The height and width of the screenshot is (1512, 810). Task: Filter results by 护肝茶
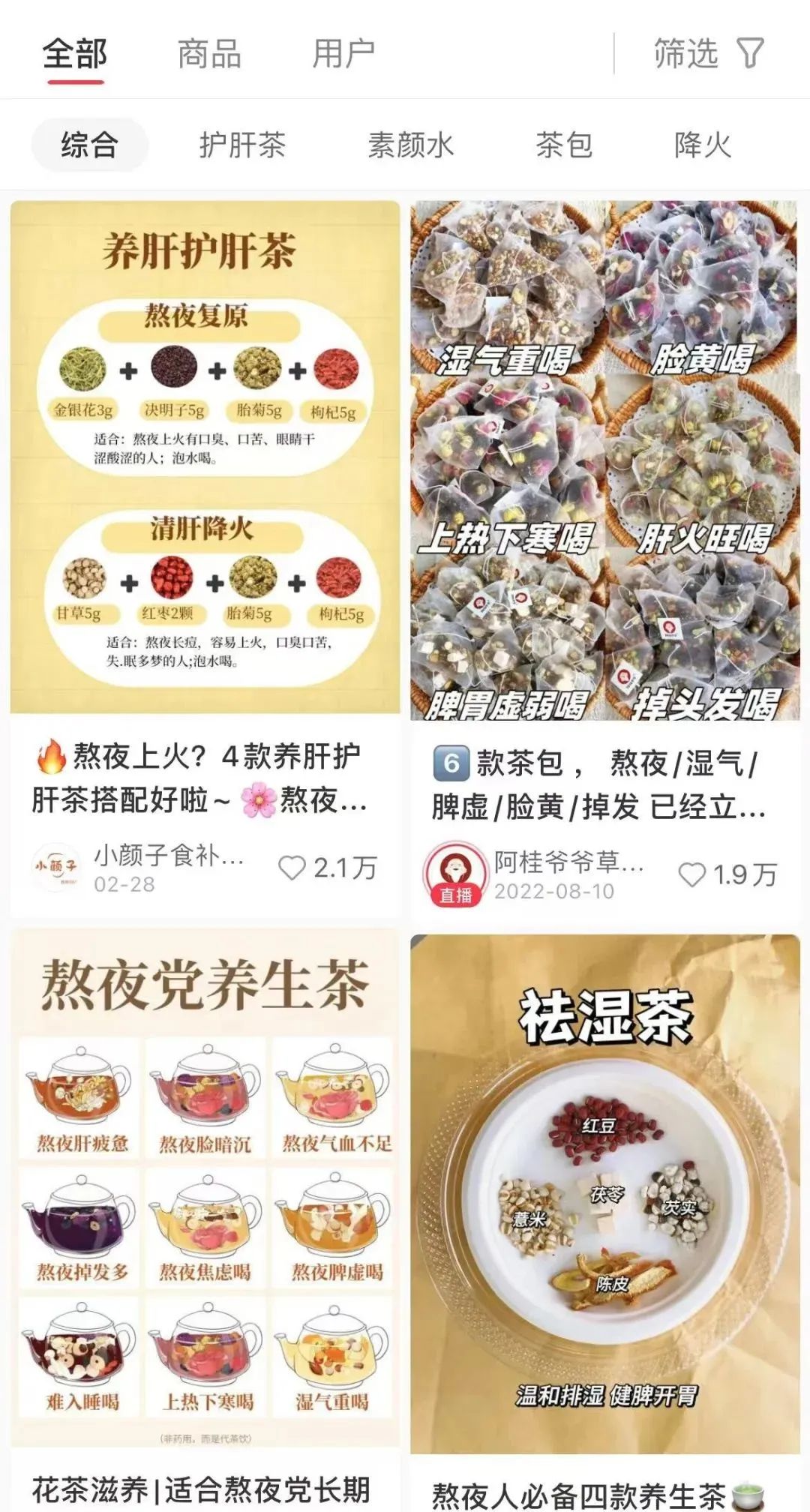point(242,144)
